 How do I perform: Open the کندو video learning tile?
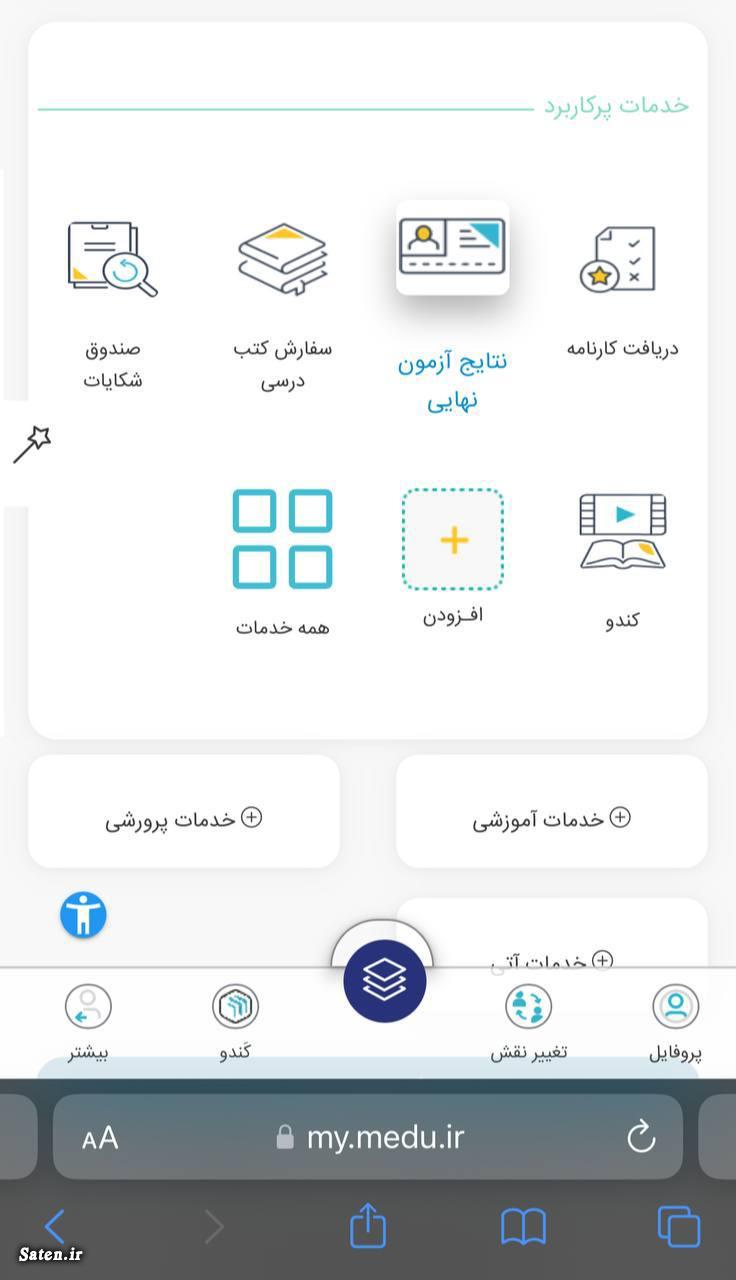[622, 560]
